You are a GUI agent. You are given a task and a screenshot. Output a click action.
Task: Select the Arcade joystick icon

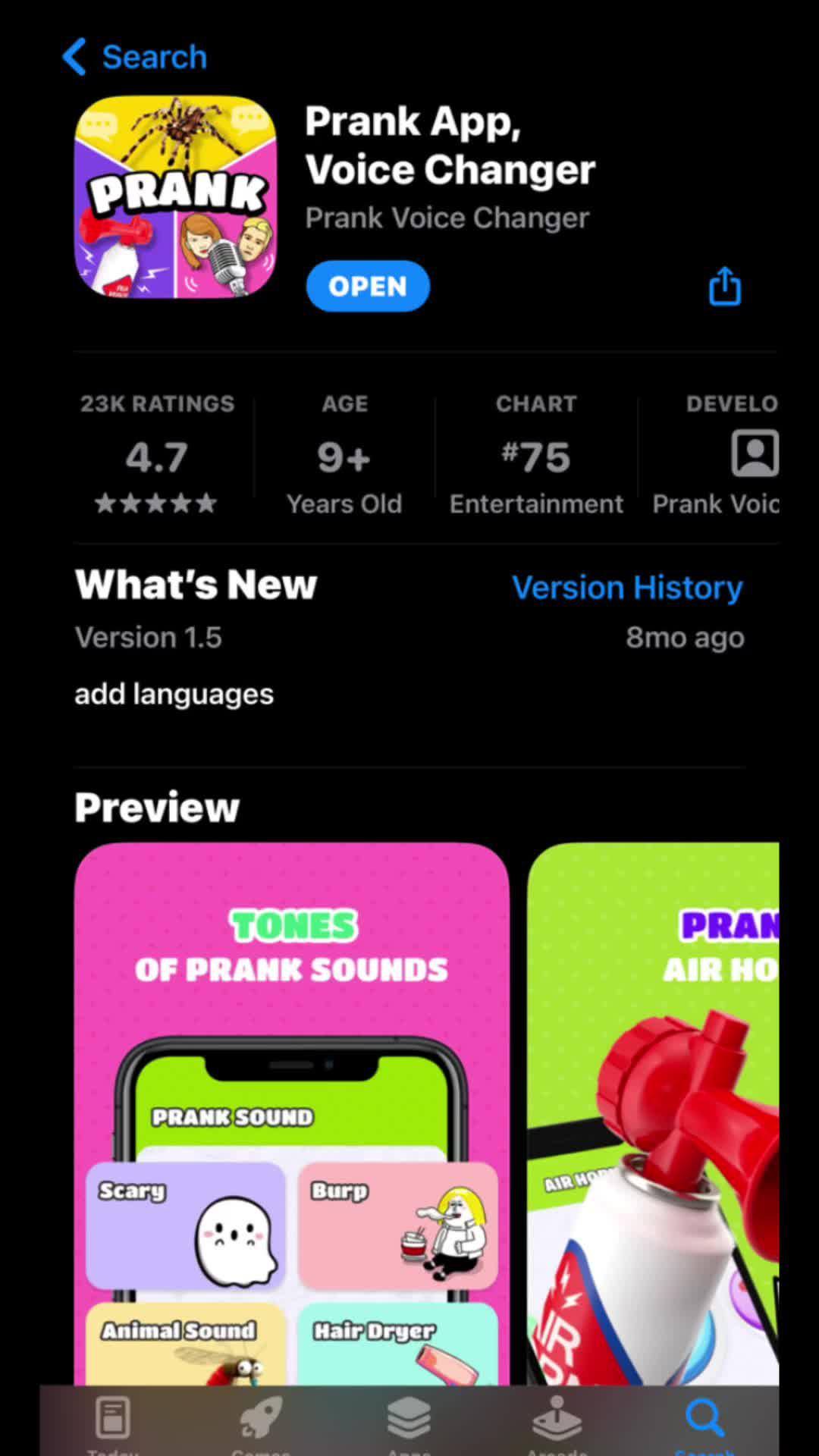click(x=556, y=1416)
